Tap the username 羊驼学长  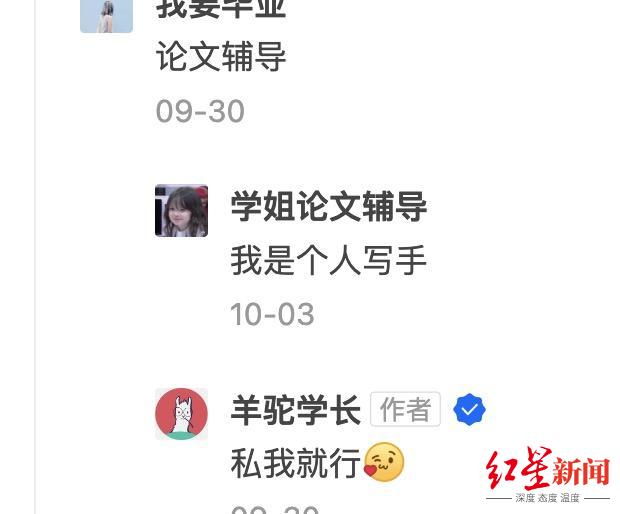point(295,410)
